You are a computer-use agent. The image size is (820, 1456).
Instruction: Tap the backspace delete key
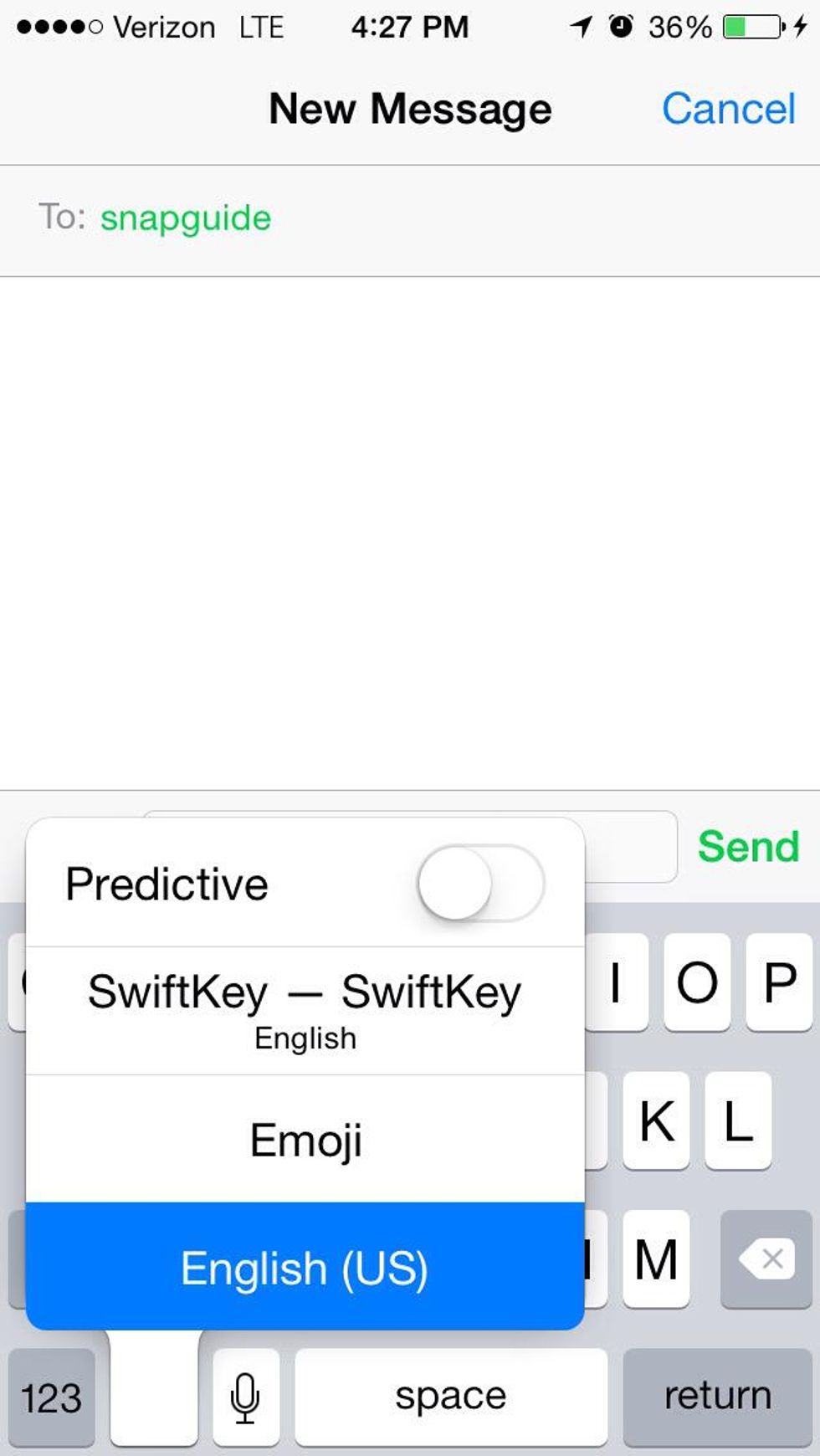coord(766,1259)
